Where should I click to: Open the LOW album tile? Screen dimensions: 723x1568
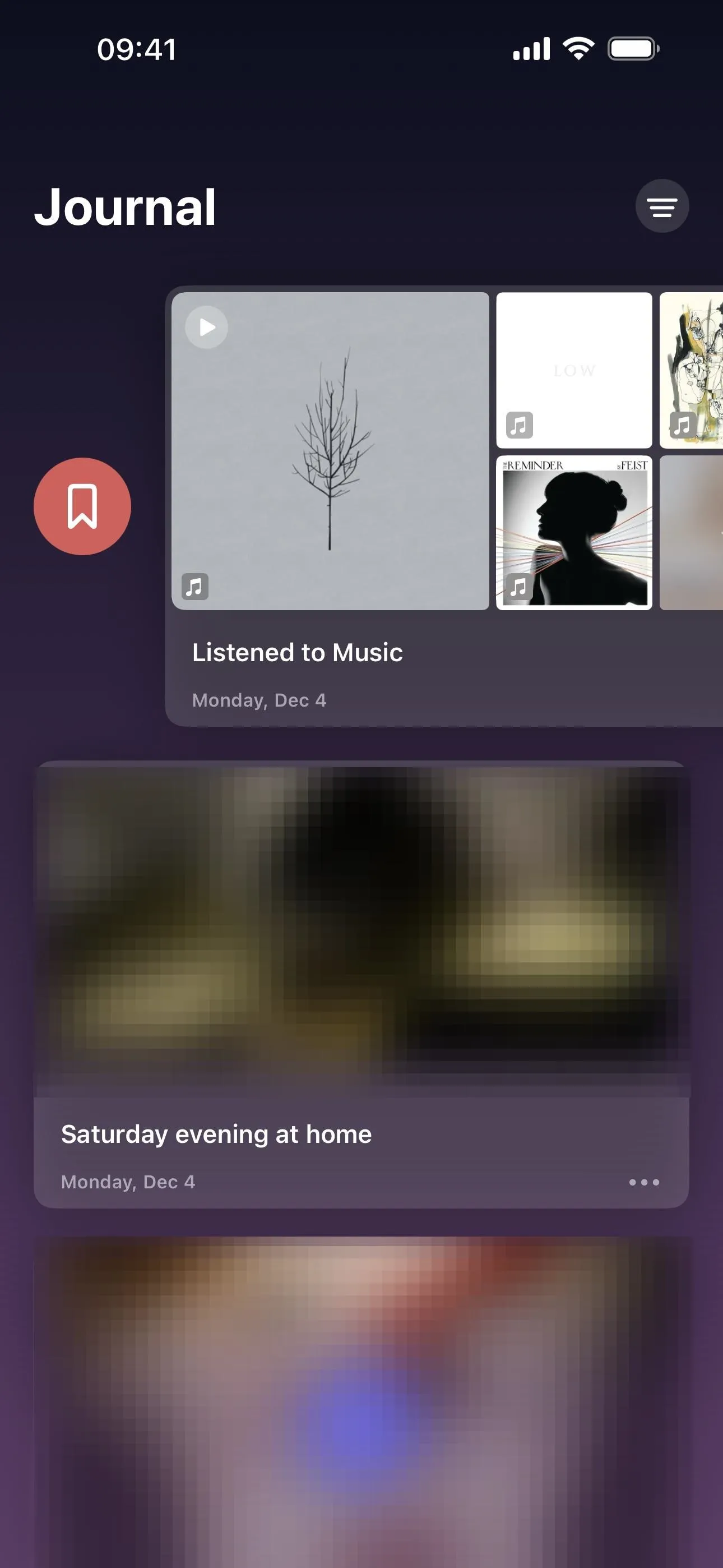(574, 370)
